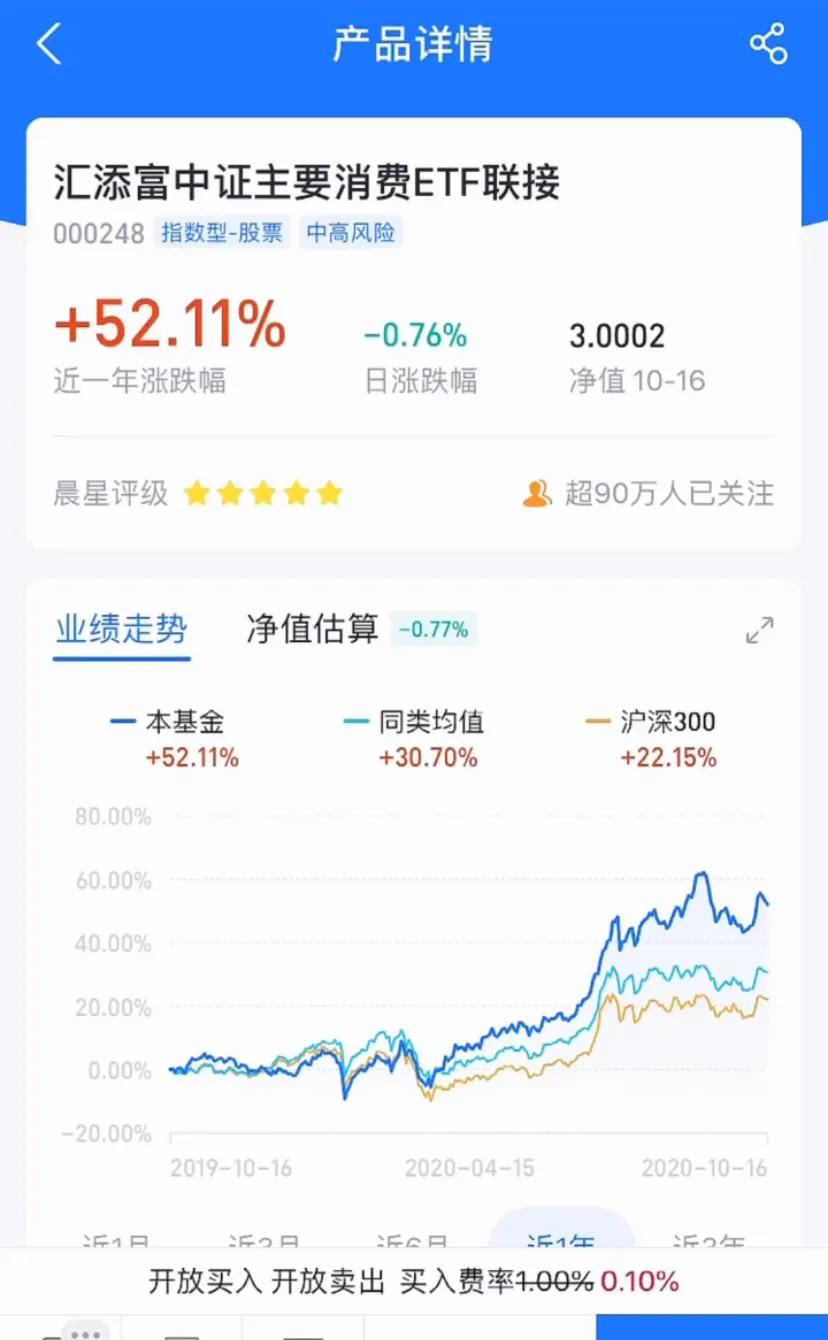Open the 指数型-股票 category tag

point(222,232)
